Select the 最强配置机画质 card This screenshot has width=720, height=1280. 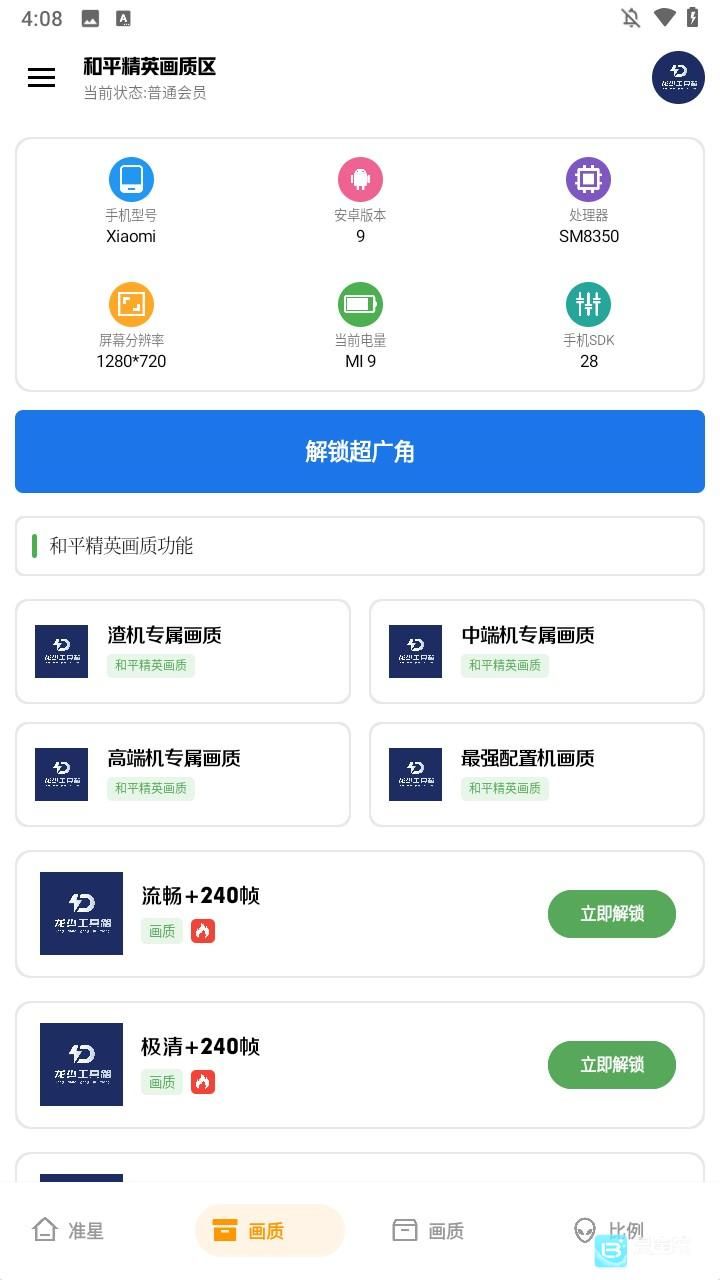[536, 774]
